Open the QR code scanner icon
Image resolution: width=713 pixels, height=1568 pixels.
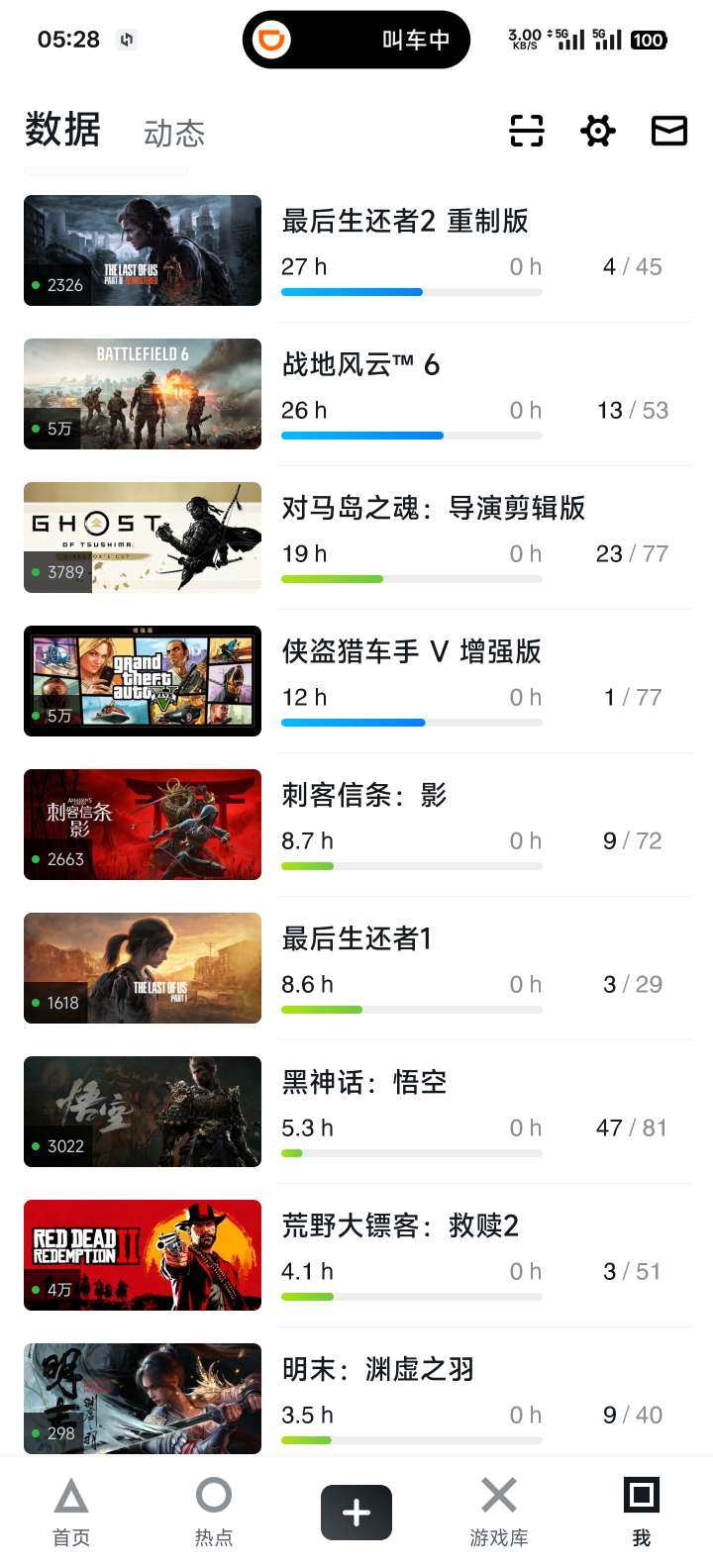526,131
